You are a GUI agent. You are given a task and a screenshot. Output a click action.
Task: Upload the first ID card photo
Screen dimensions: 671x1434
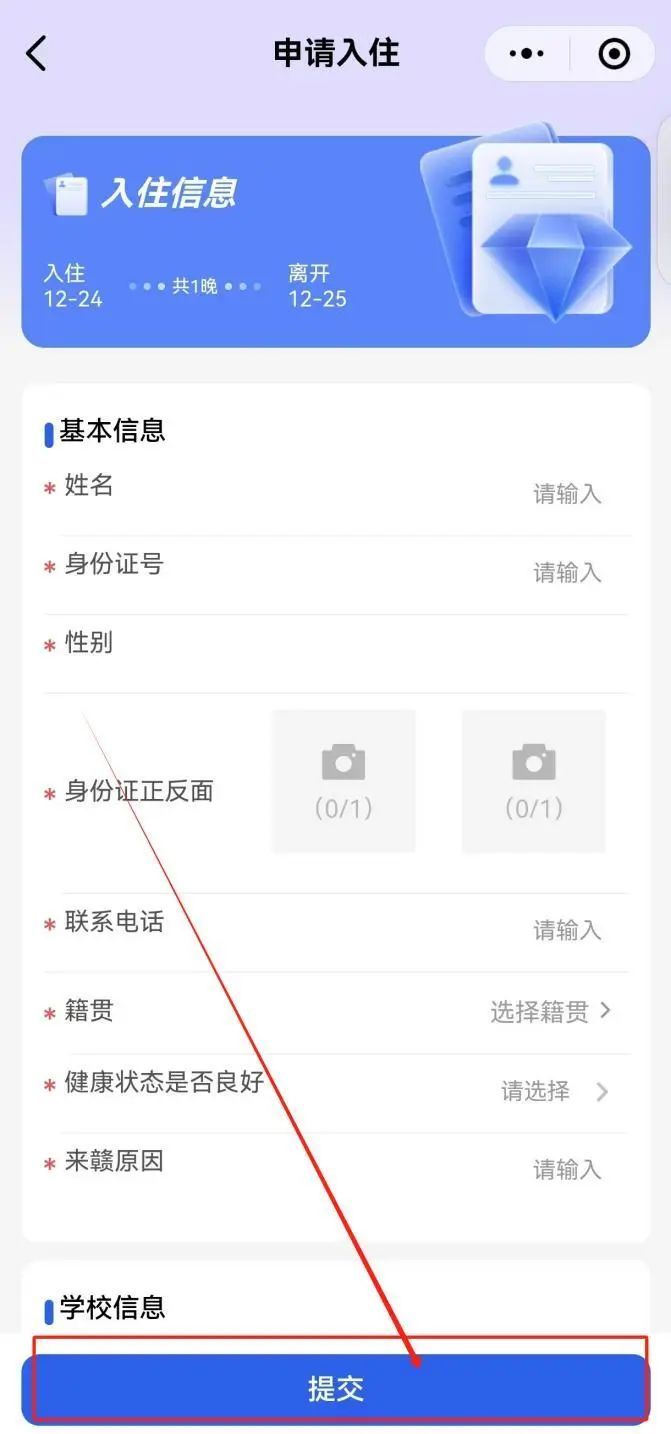pos(343,781)
